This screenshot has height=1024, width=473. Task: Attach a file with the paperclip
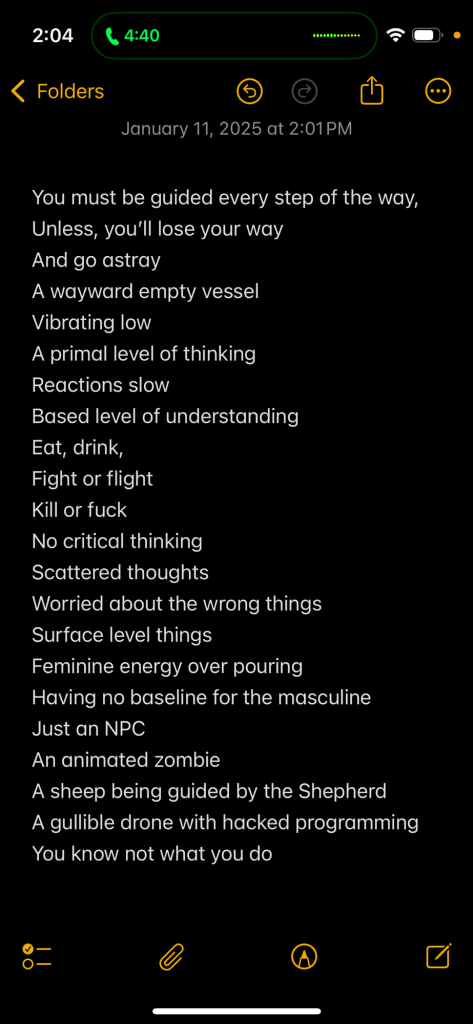(171, 957)
